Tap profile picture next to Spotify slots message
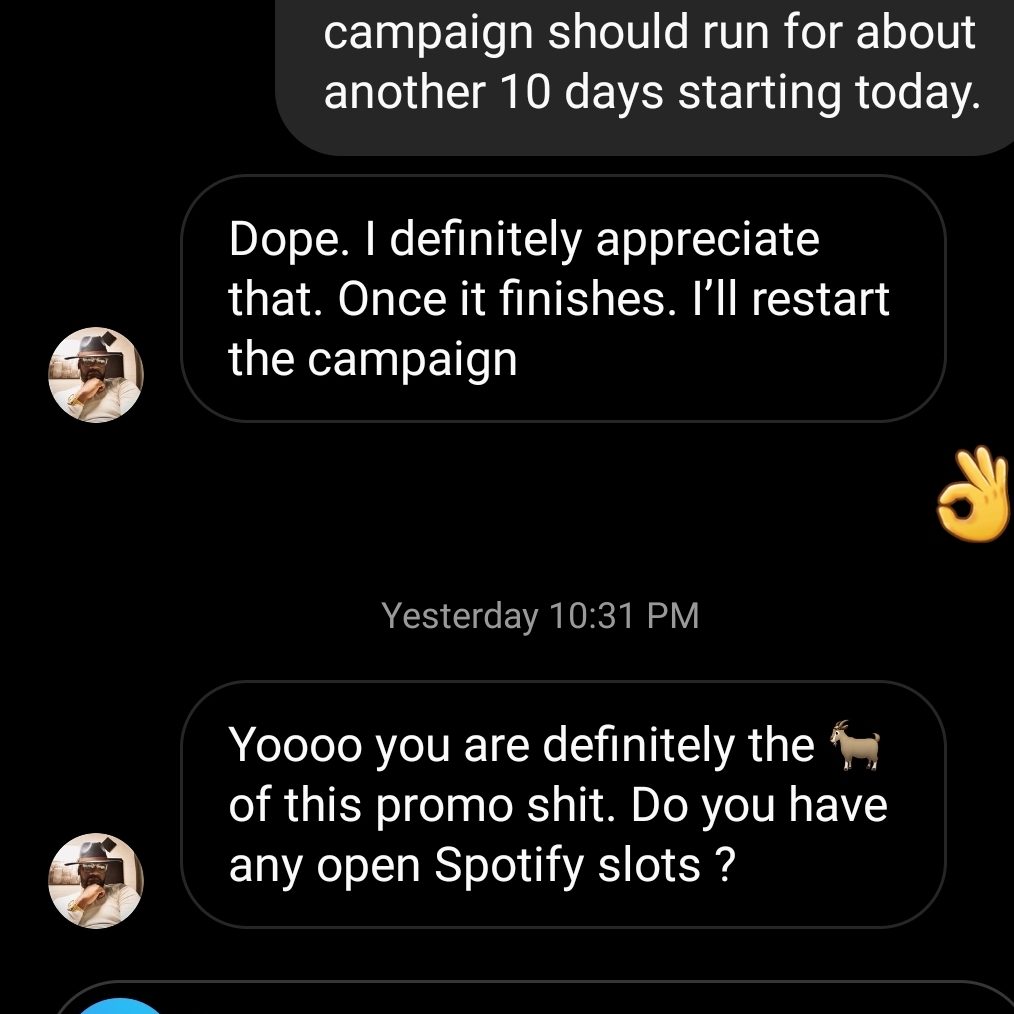The width and height of the screenshot is (1014, 1014). tap(96, 881)
